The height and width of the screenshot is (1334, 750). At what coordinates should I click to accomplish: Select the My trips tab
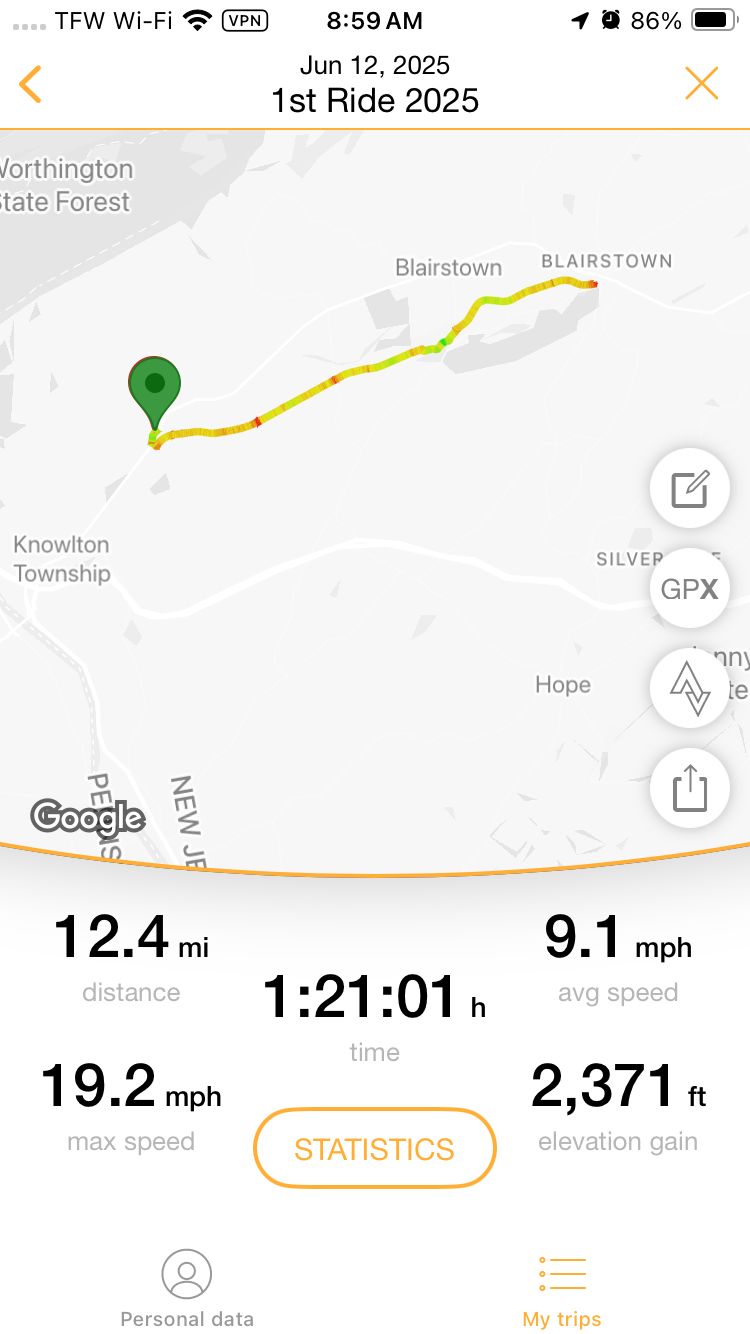562,1289
